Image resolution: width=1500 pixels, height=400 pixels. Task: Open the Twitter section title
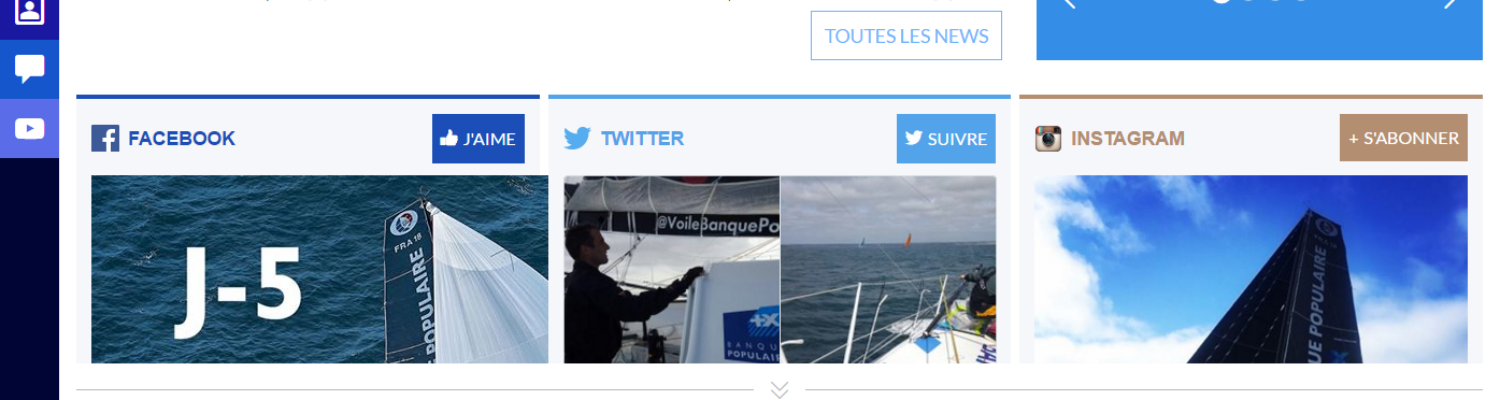tap(642, 139)
